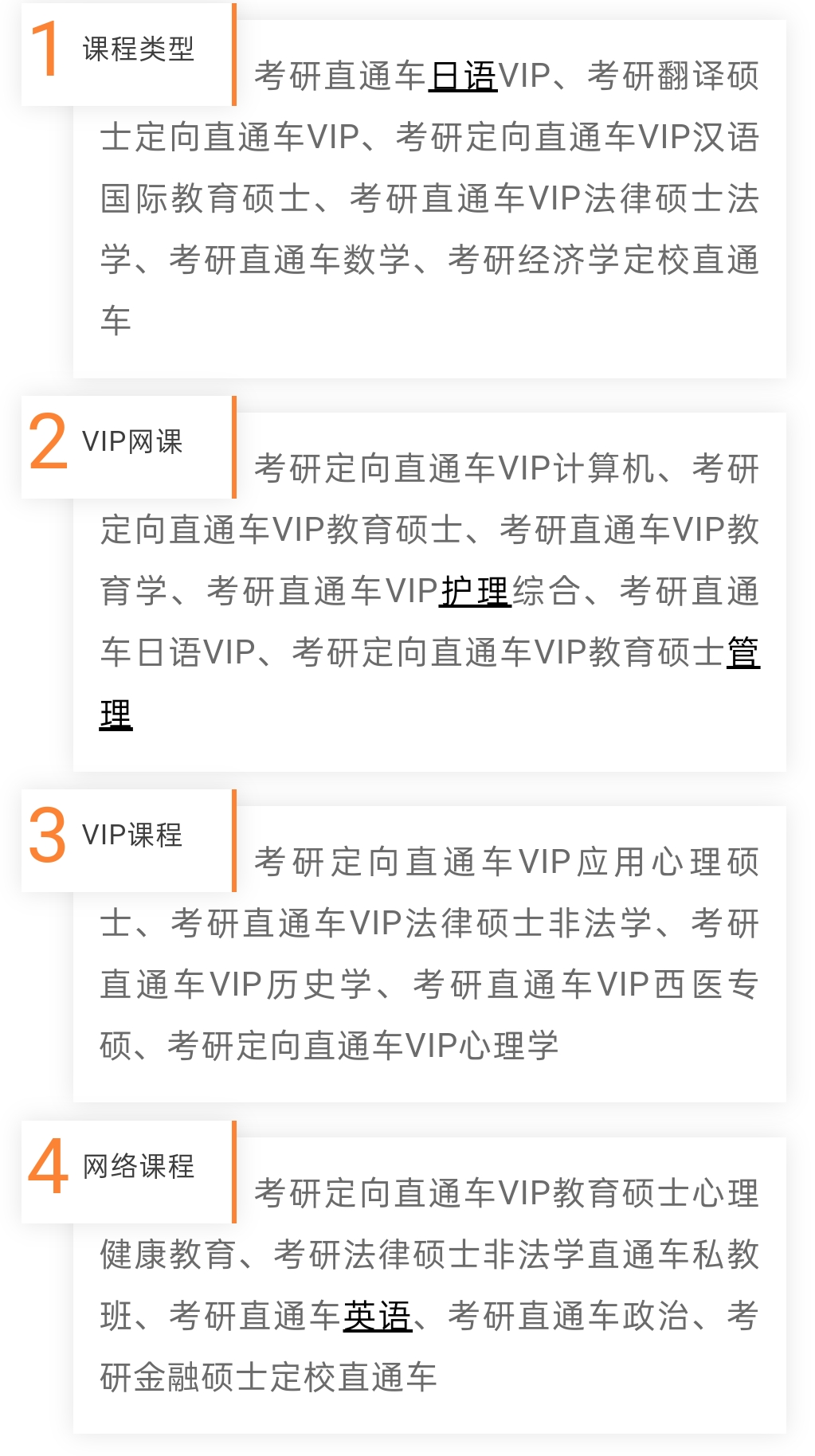Open the underlined 护理 link
This screenshot has height=1456, width=815.
click(475, 592)
